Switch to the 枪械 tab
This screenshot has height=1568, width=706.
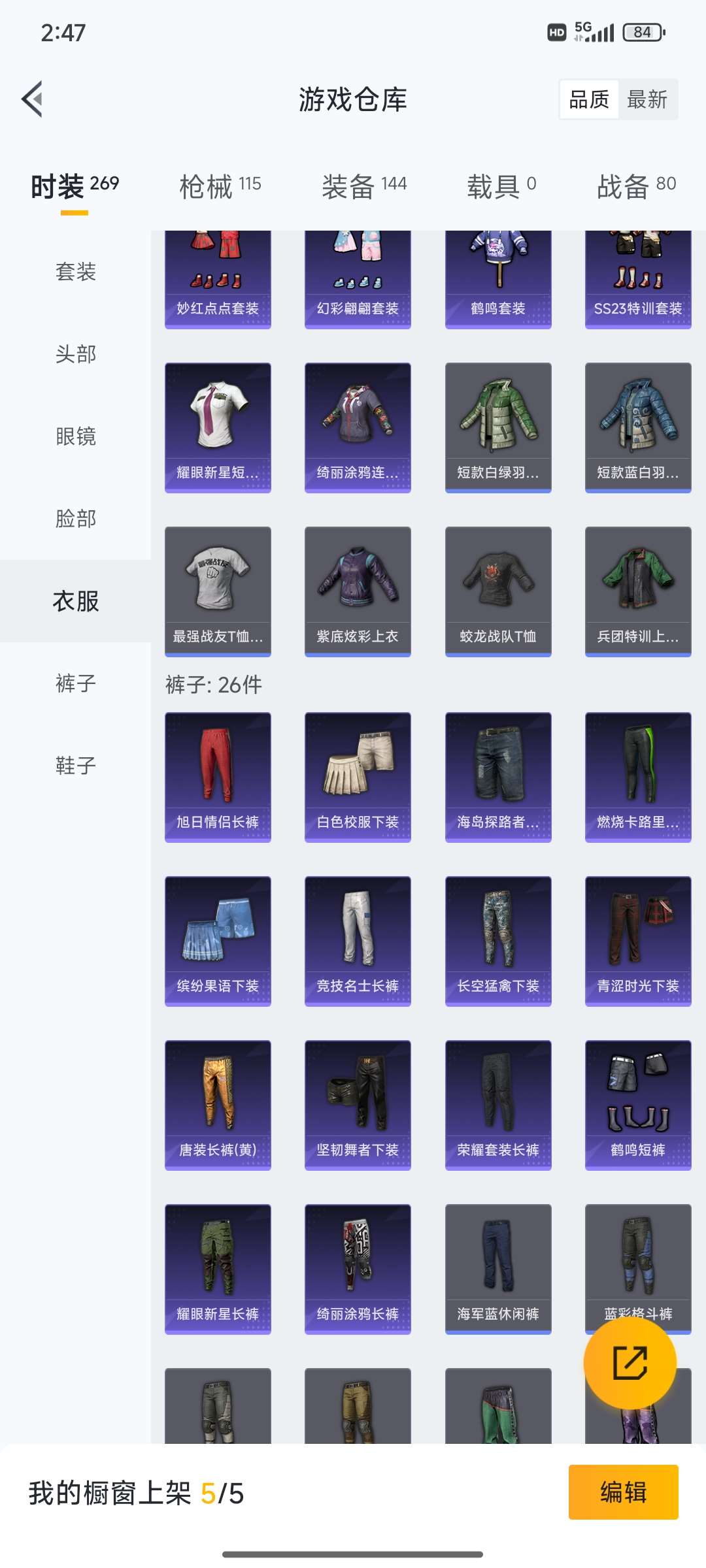click(220, 186)
